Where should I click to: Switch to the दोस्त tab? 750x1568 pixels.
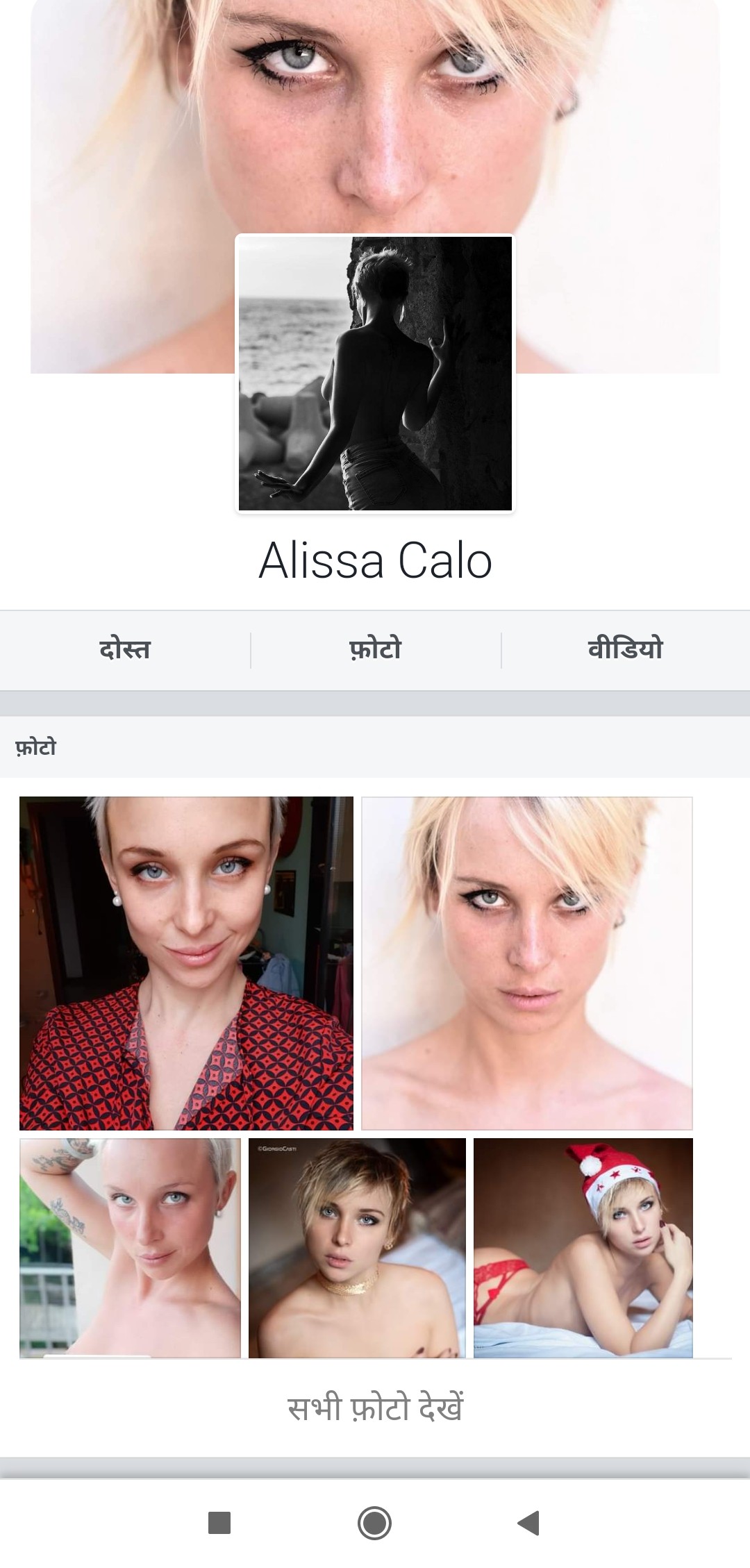125,650
